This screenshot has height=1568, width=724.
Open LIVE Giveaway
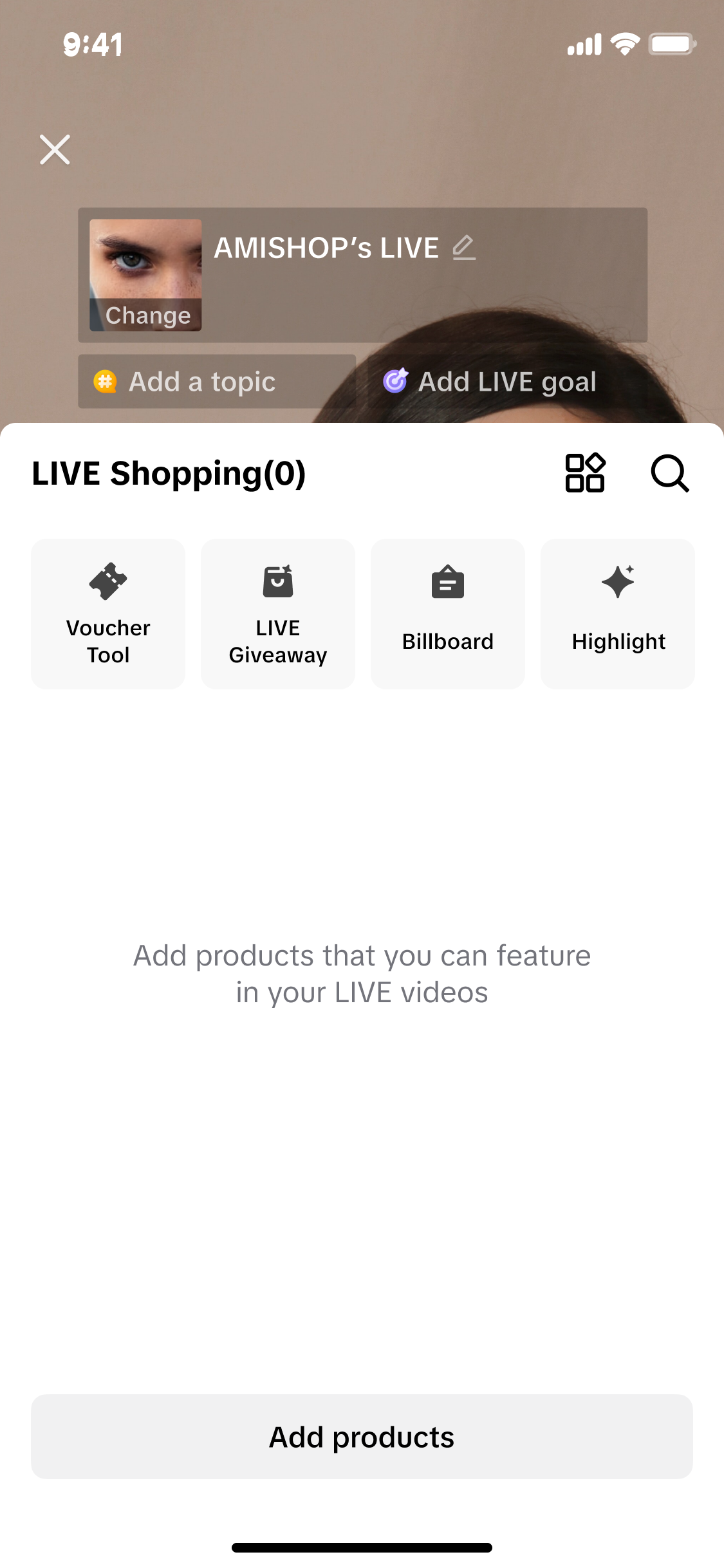pyautogui.click(x=278, y=613)
